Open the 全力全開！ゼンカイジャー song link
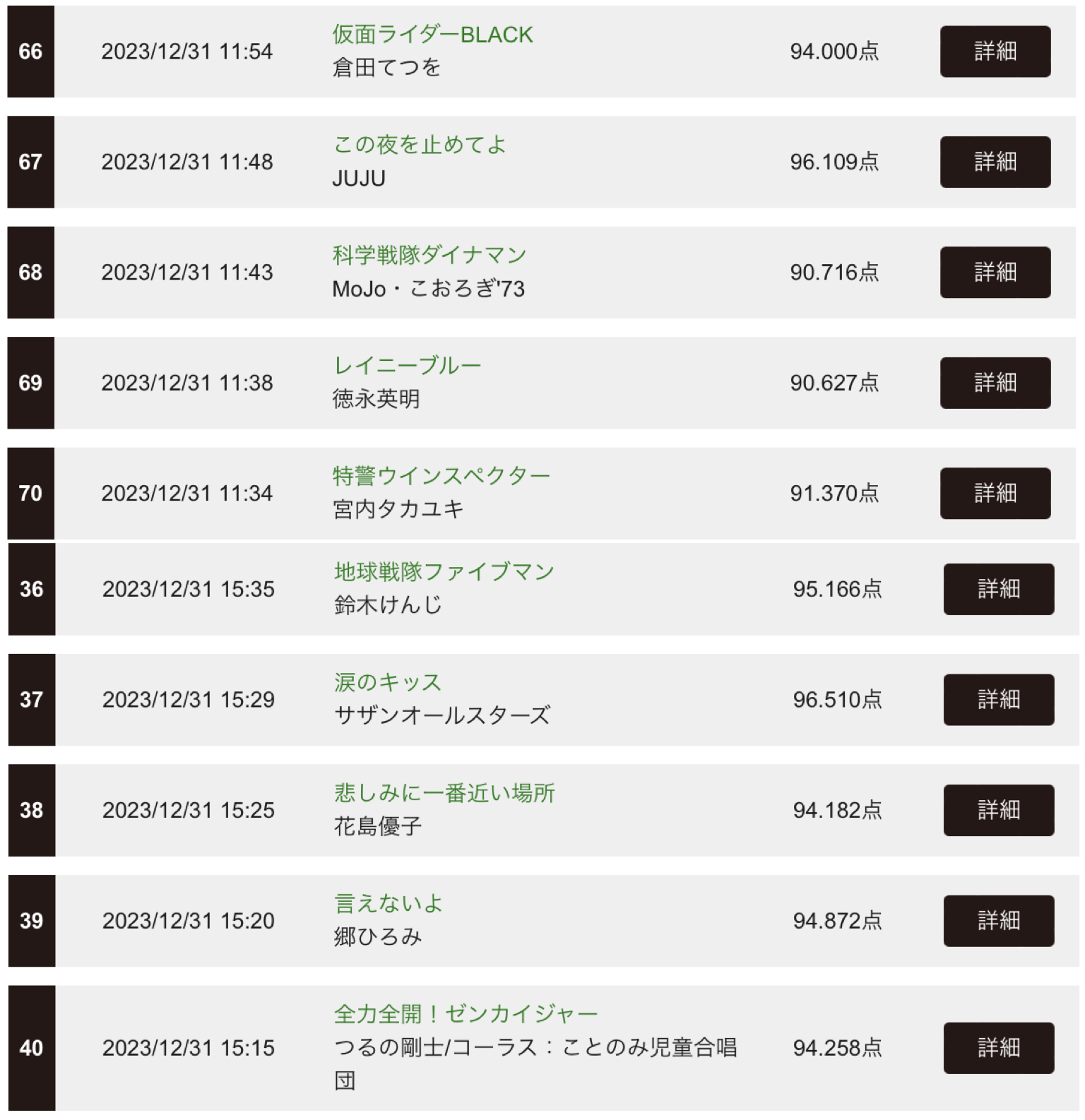 click(x=466, y=1014)
